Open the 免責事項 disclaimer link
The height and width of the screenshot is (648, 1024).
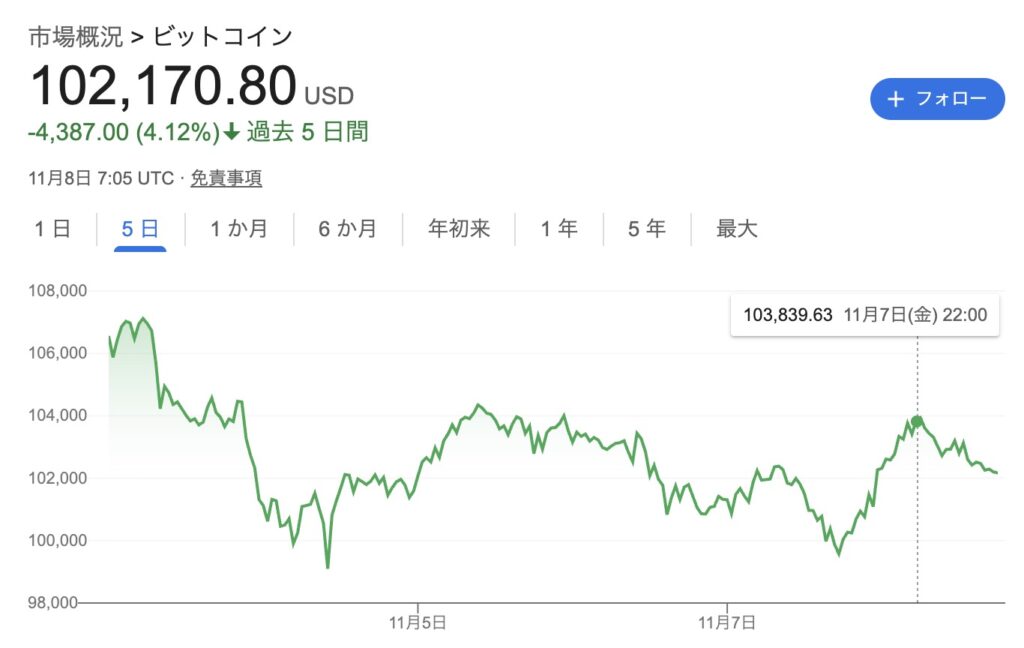[x=226, y=179]
